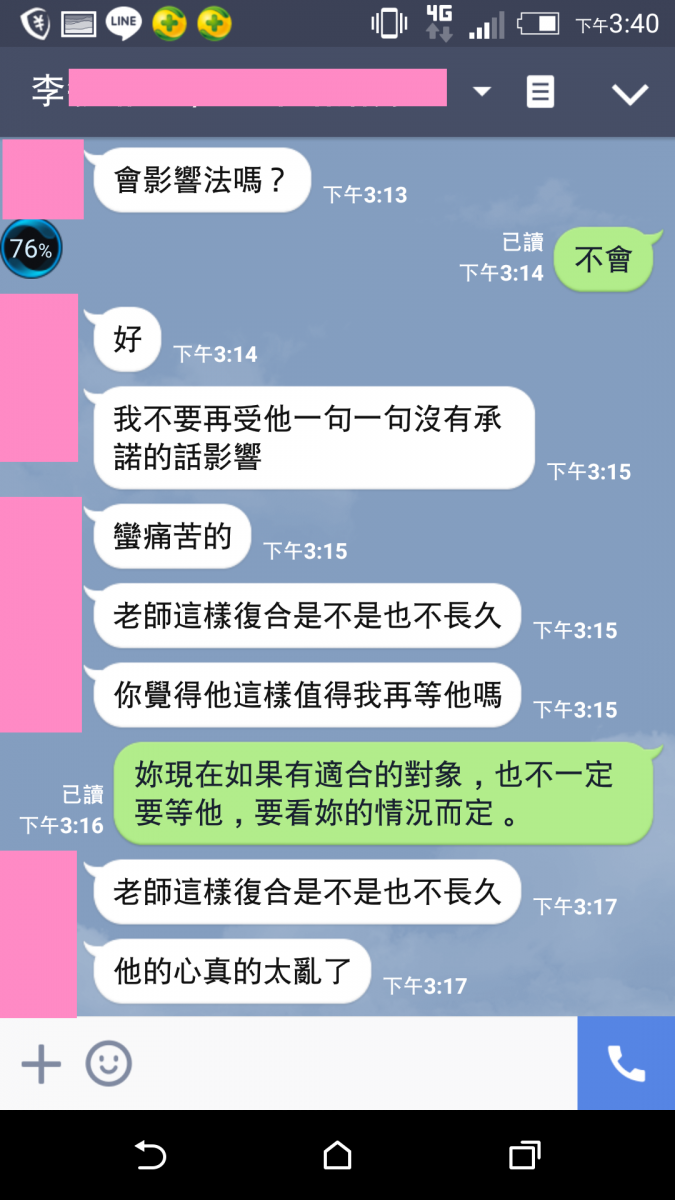This screenshot has width=675, height=1200.
Task: Open the notes icon in header
Action: point(540,93)
